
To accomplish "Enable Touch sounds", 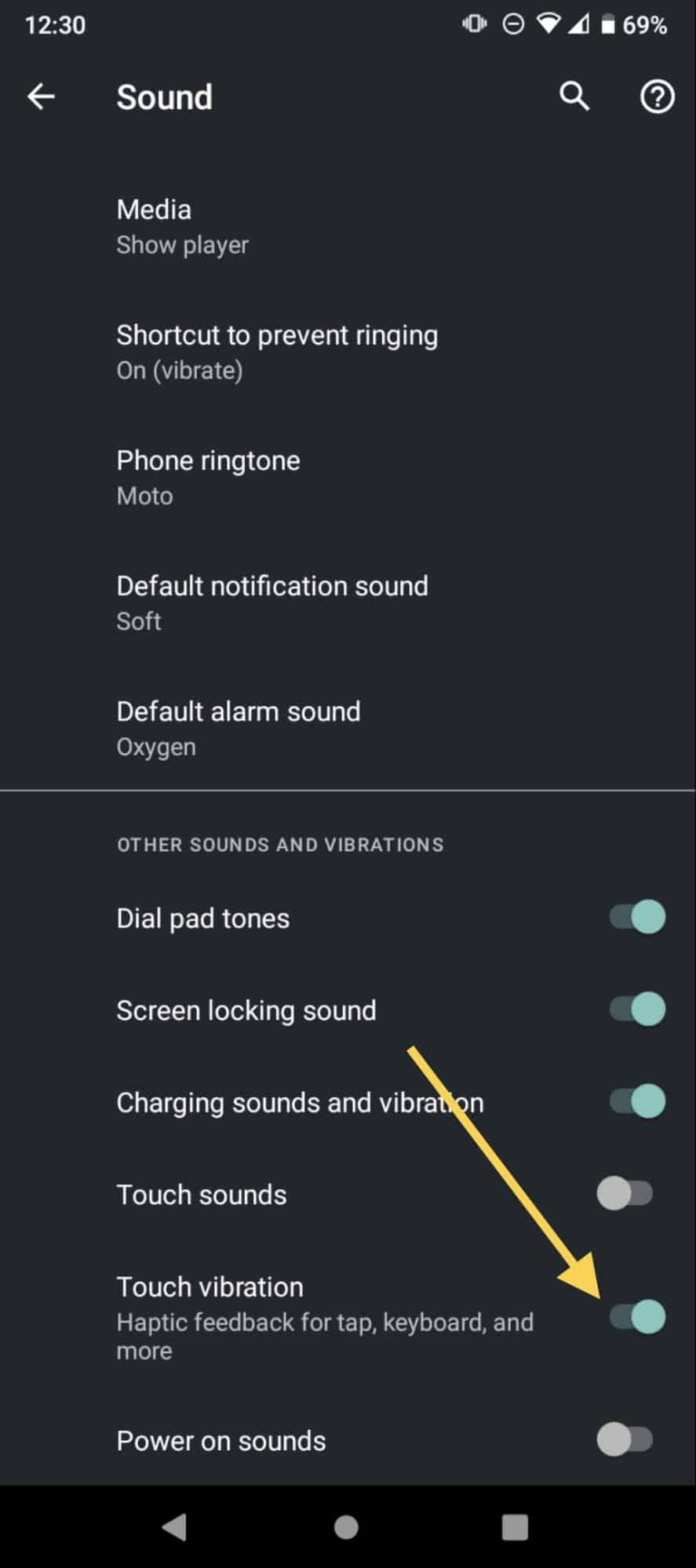I will [625, 1194].
